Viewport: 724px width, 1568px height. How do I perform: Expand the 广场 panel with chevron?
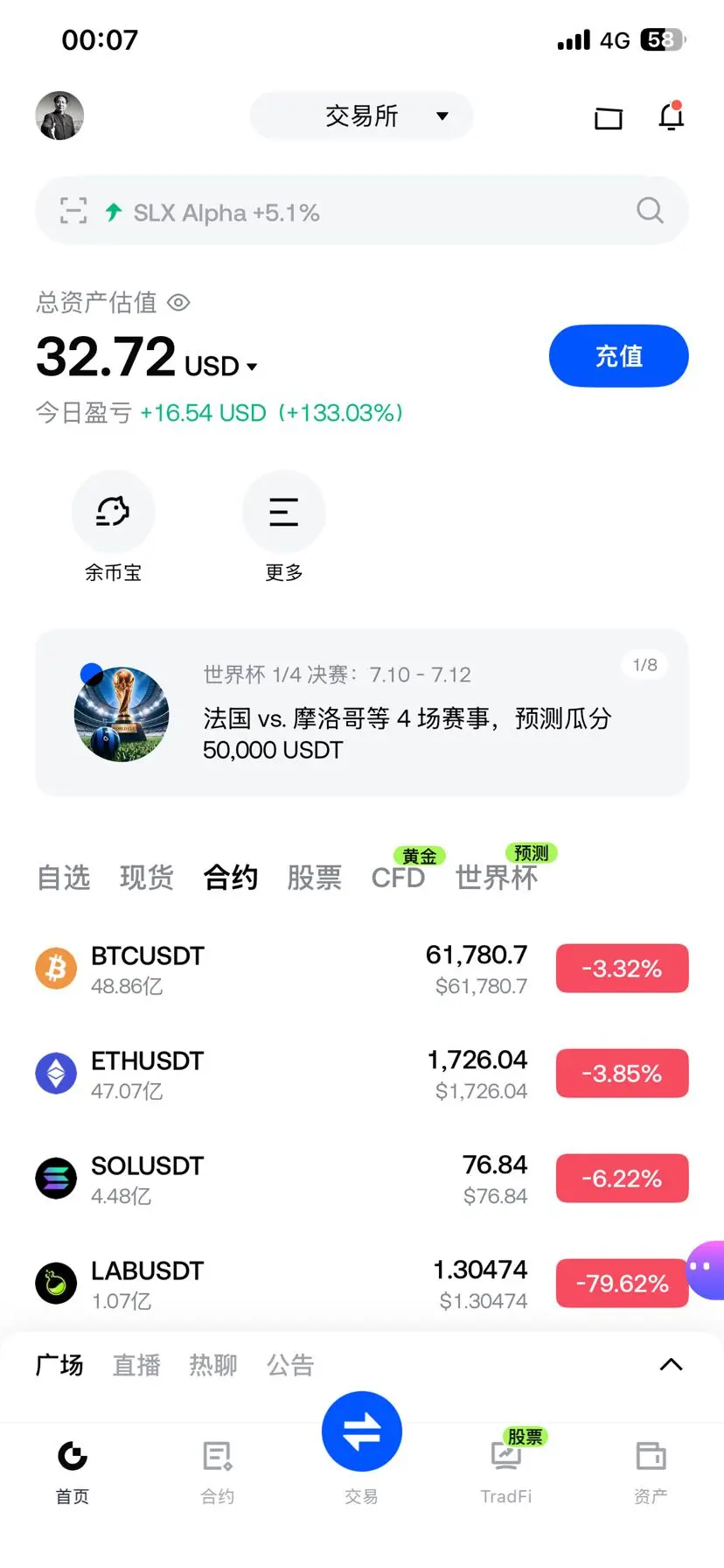tap(671, 1365)
